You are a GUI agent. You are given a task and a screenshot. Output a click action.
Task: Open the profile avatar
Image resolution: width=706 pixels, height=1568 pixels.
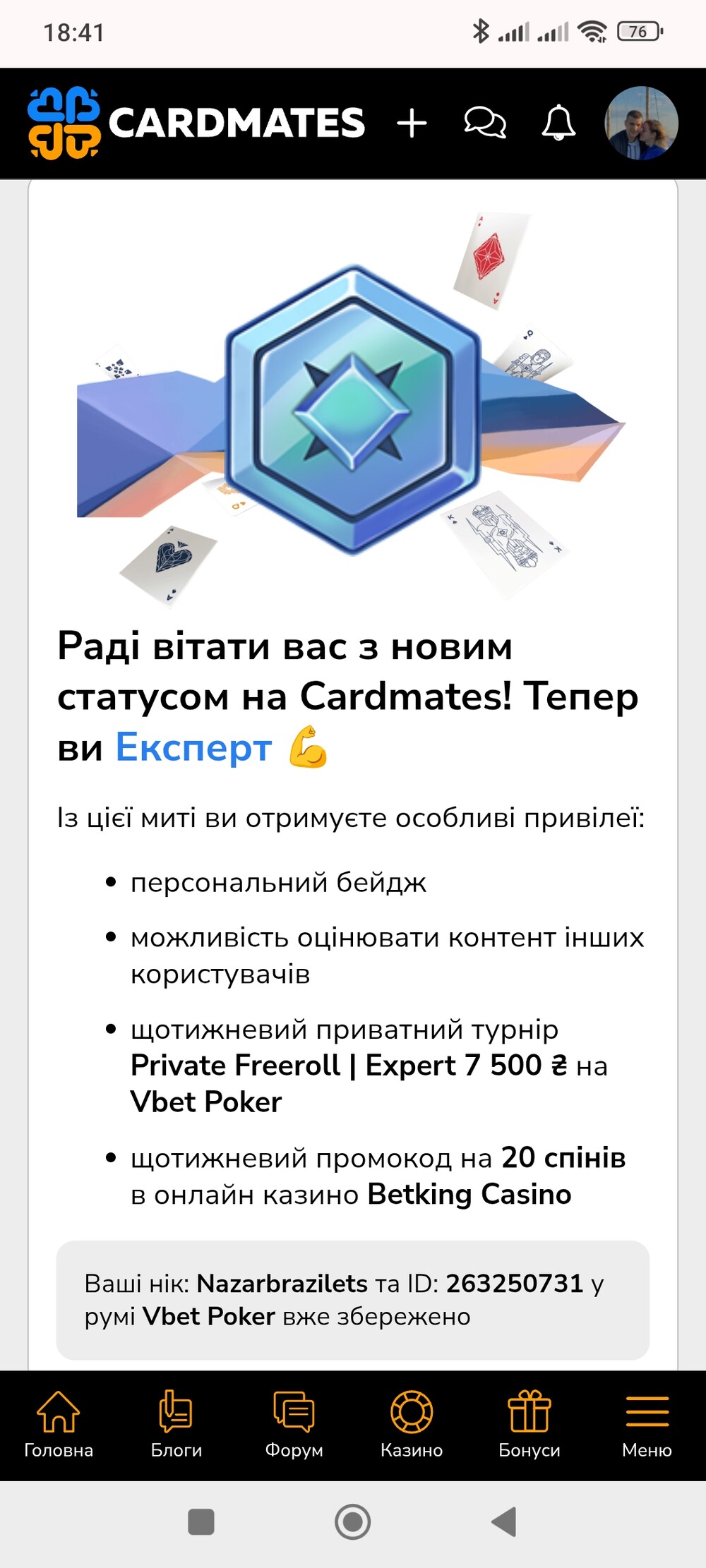click(642, 123)
